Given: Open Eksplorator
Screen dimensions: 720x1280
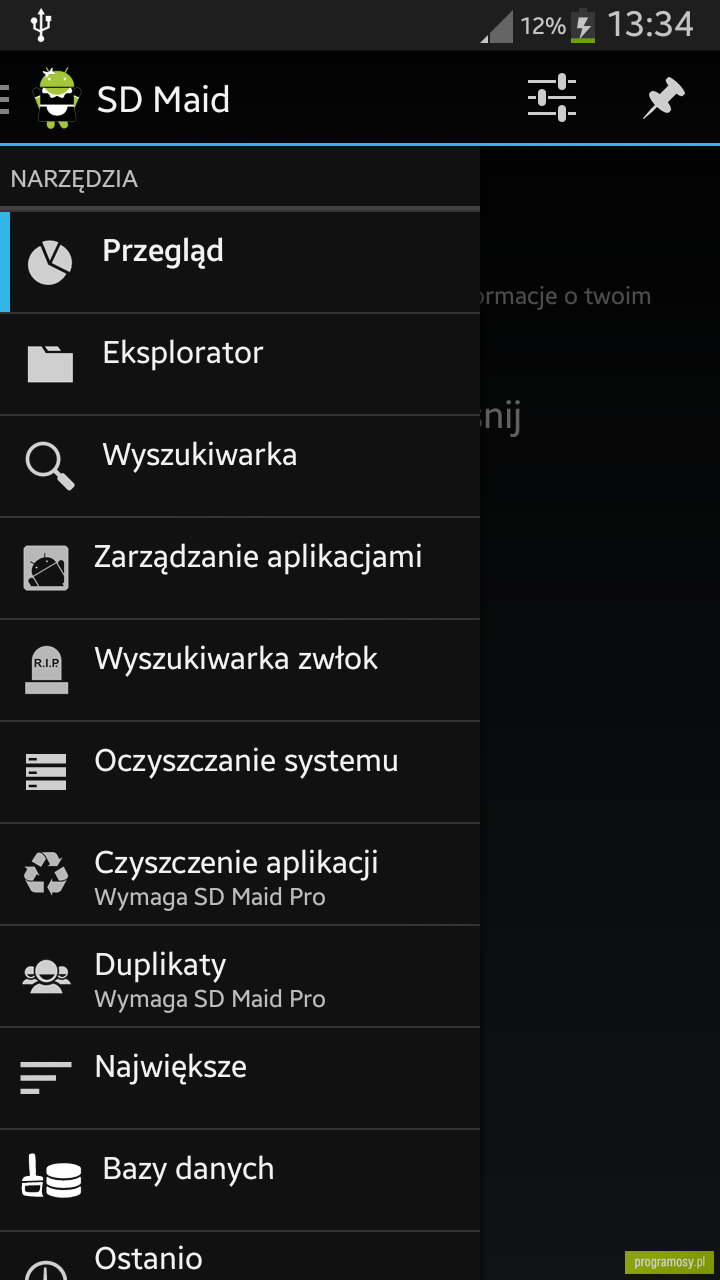Looking at the screenshot, I should point(240,364).
